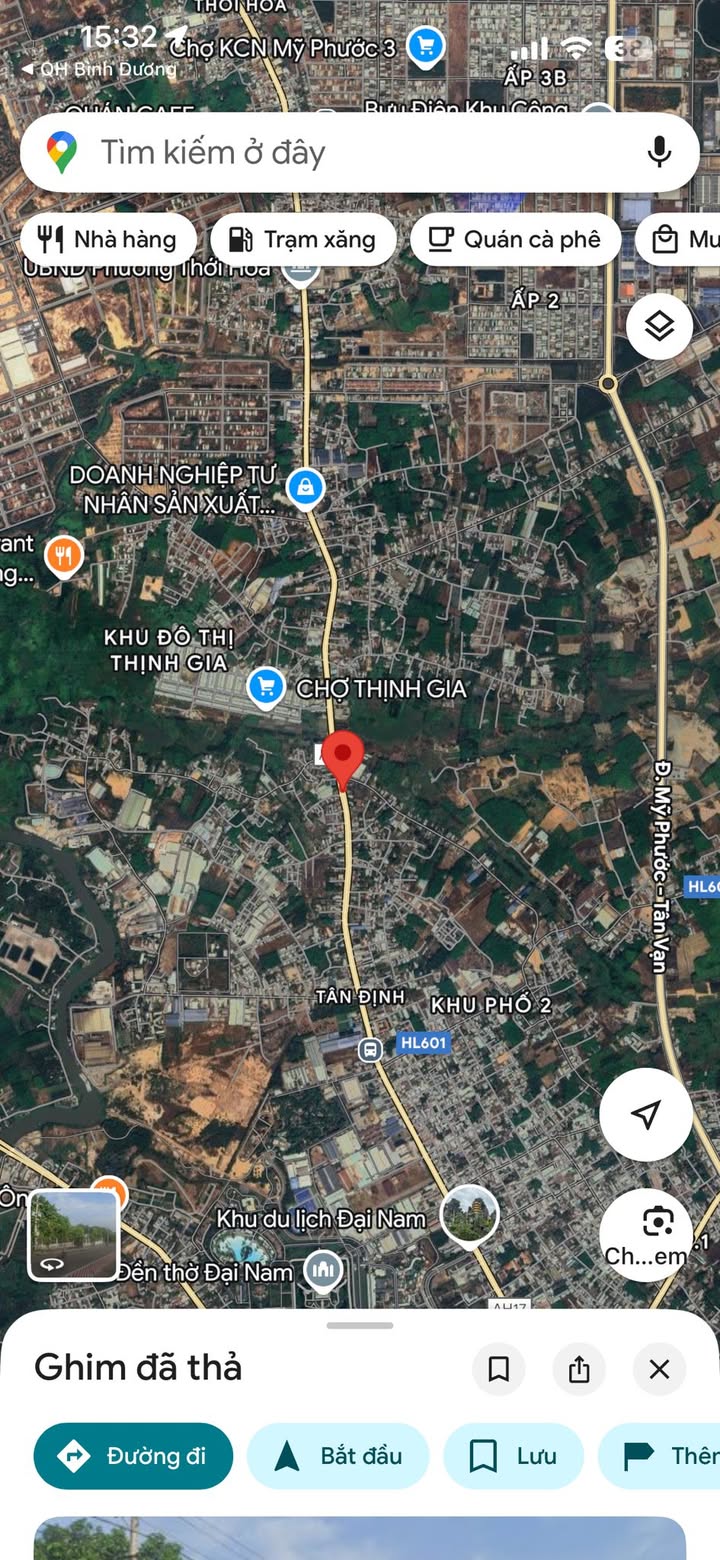720x1560 pixels.
Task: Tap the "Bắt đầu" navigation button
Action: pyautogui.click(x=337, y=1456)
